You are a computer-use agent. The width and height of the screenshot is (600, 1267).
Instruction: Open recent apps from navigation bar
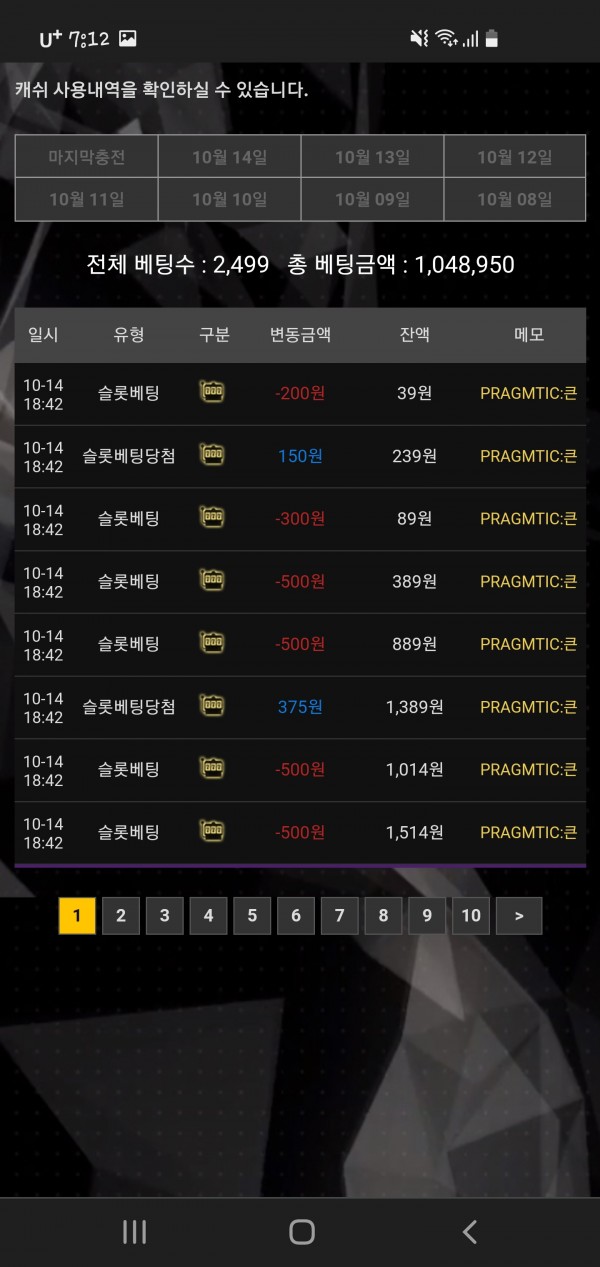[x=134, y=1232]
